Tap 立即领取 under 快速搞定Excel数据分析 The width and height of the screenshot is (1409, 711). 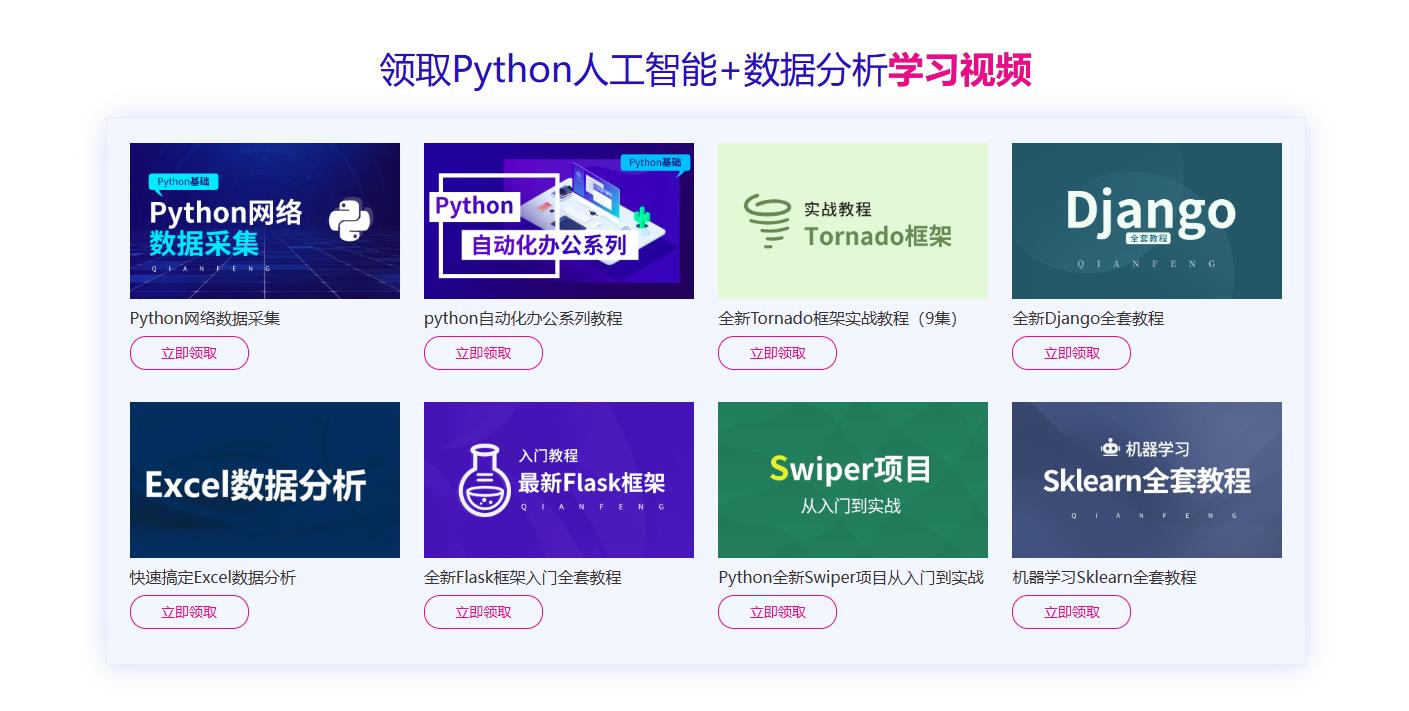189,612
